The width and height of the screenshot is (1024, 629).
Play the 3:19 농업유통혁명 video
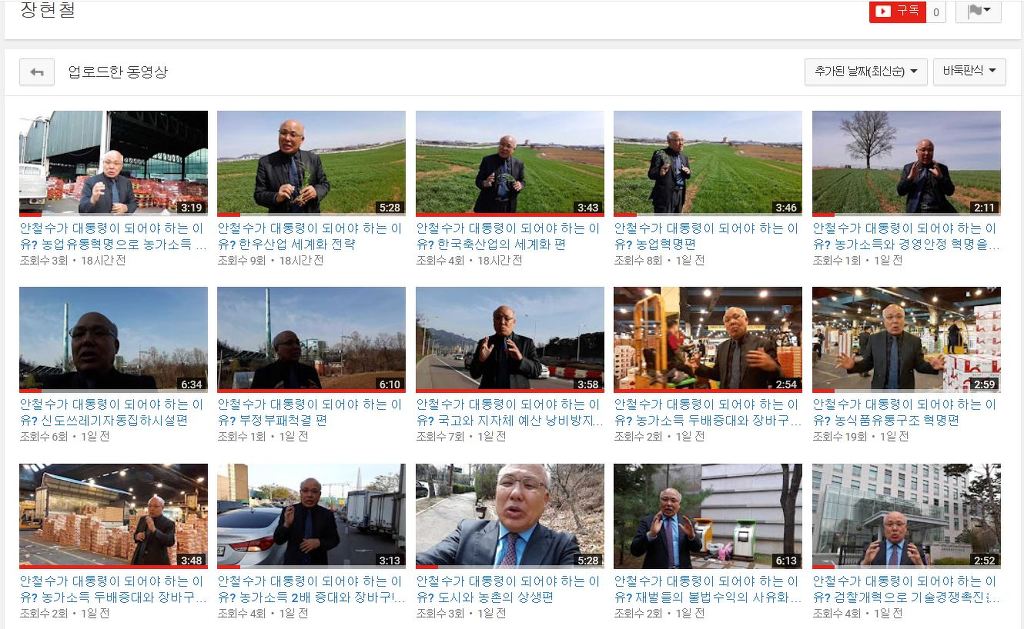(113, 163)
